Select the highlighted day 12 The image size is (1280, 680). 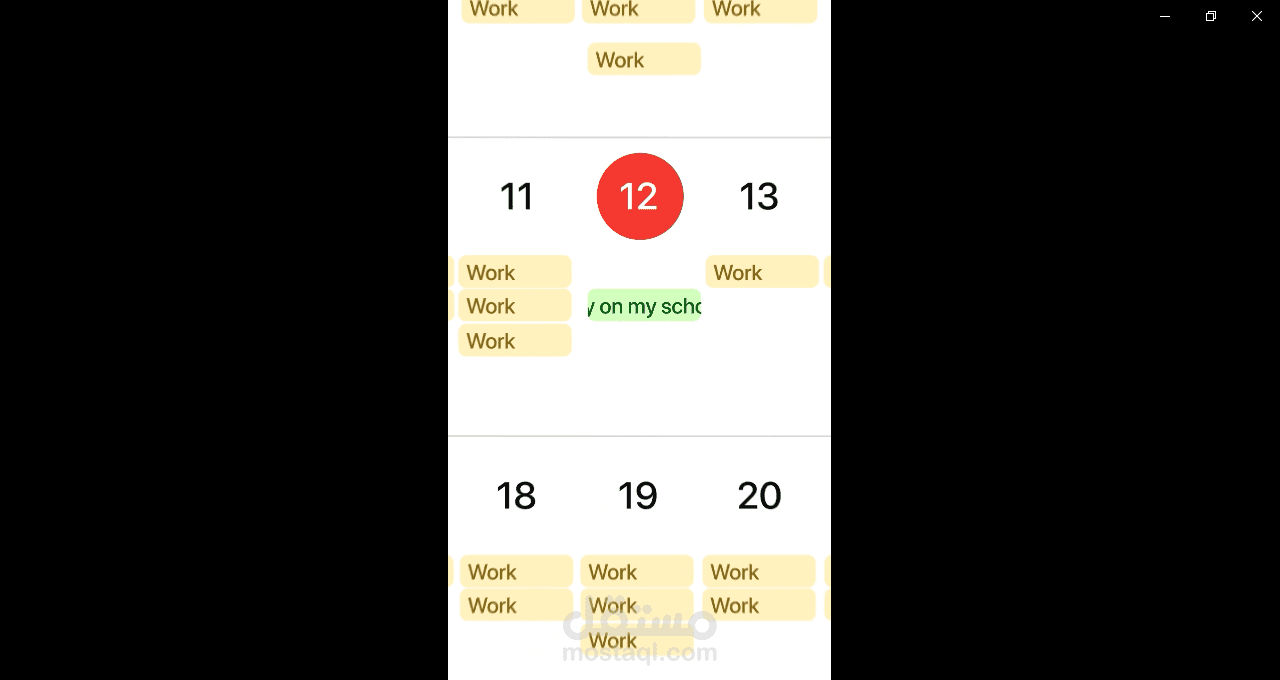pos(640,196)
